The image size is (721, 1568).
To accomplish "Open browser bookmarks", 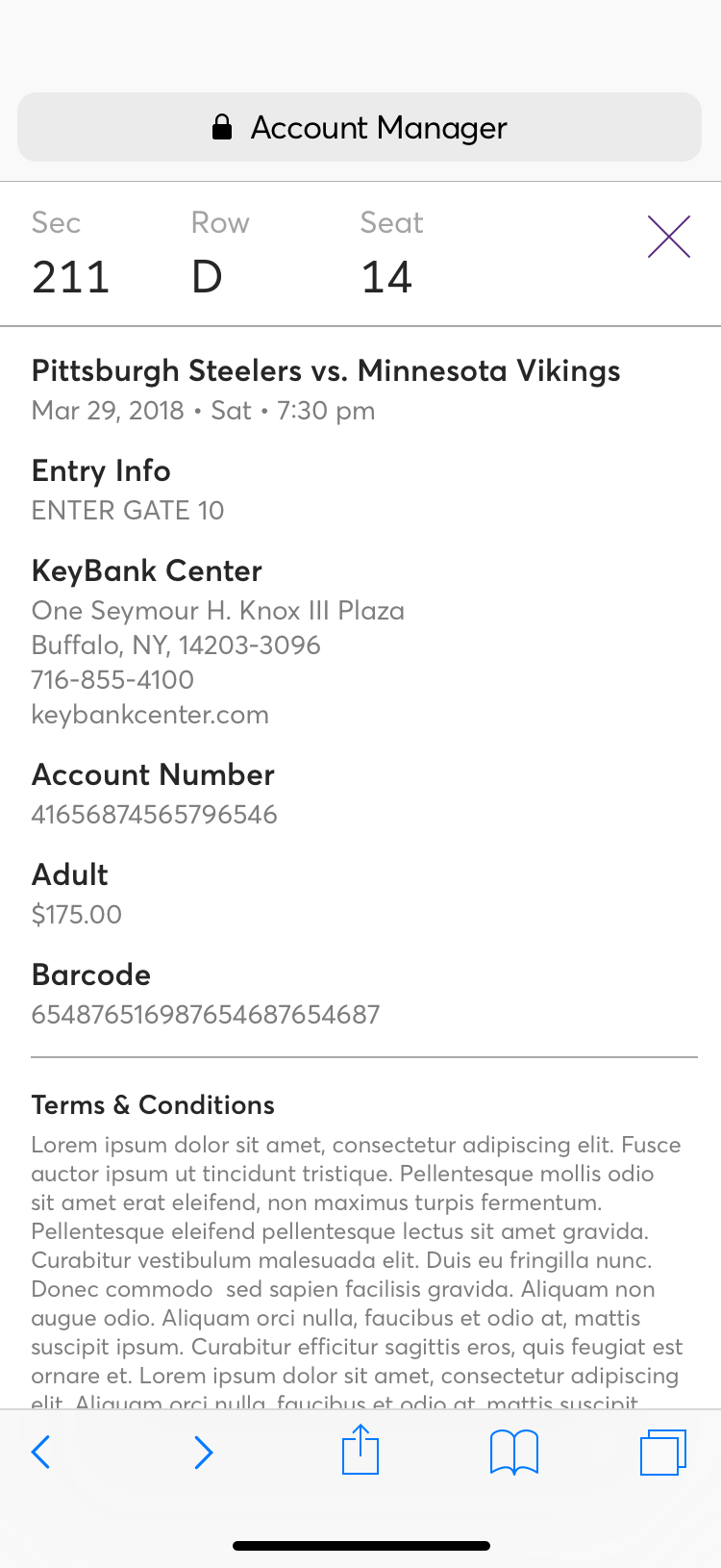I will [x=514, y=1452].
